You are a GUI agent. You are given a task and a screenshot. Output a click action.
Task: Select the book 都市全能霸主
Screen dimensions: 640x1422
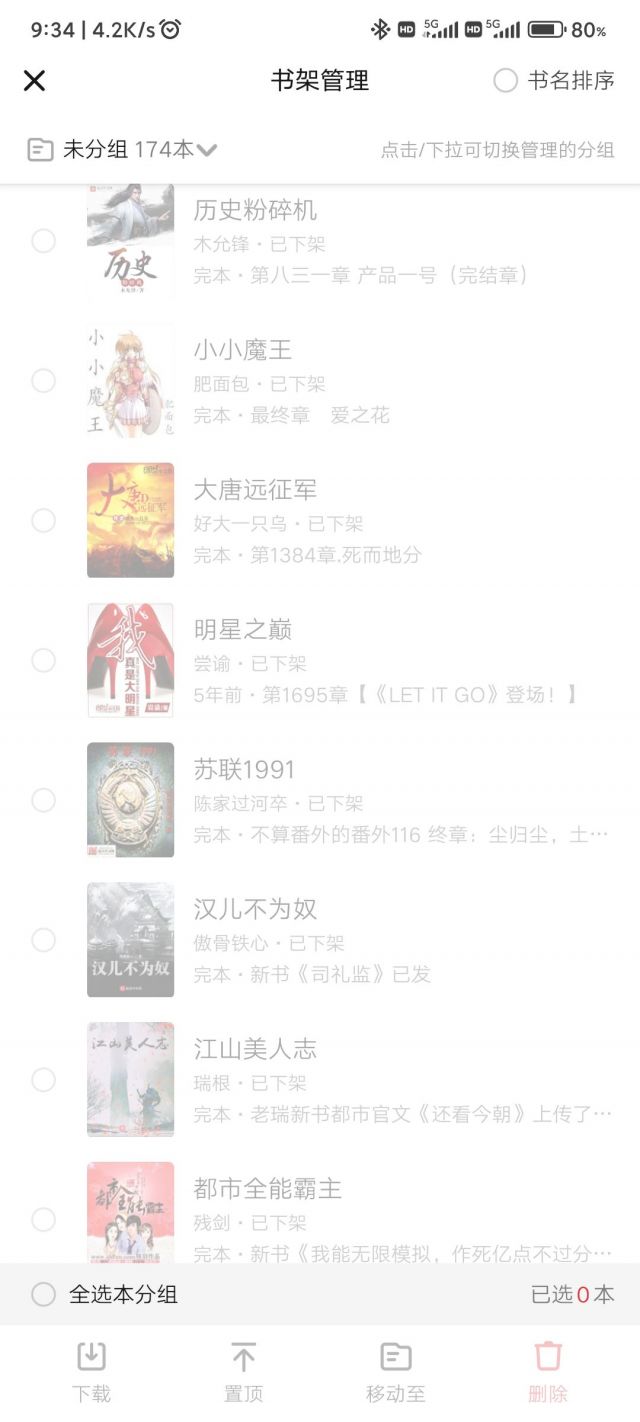coord(43,1220)
